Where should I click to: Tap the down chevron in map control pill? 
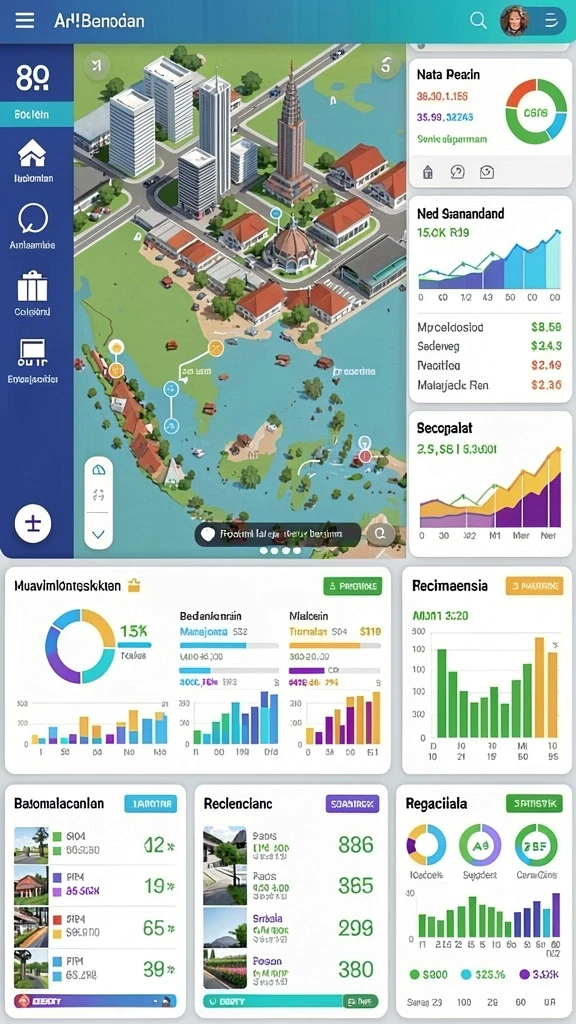pos(99,534)
